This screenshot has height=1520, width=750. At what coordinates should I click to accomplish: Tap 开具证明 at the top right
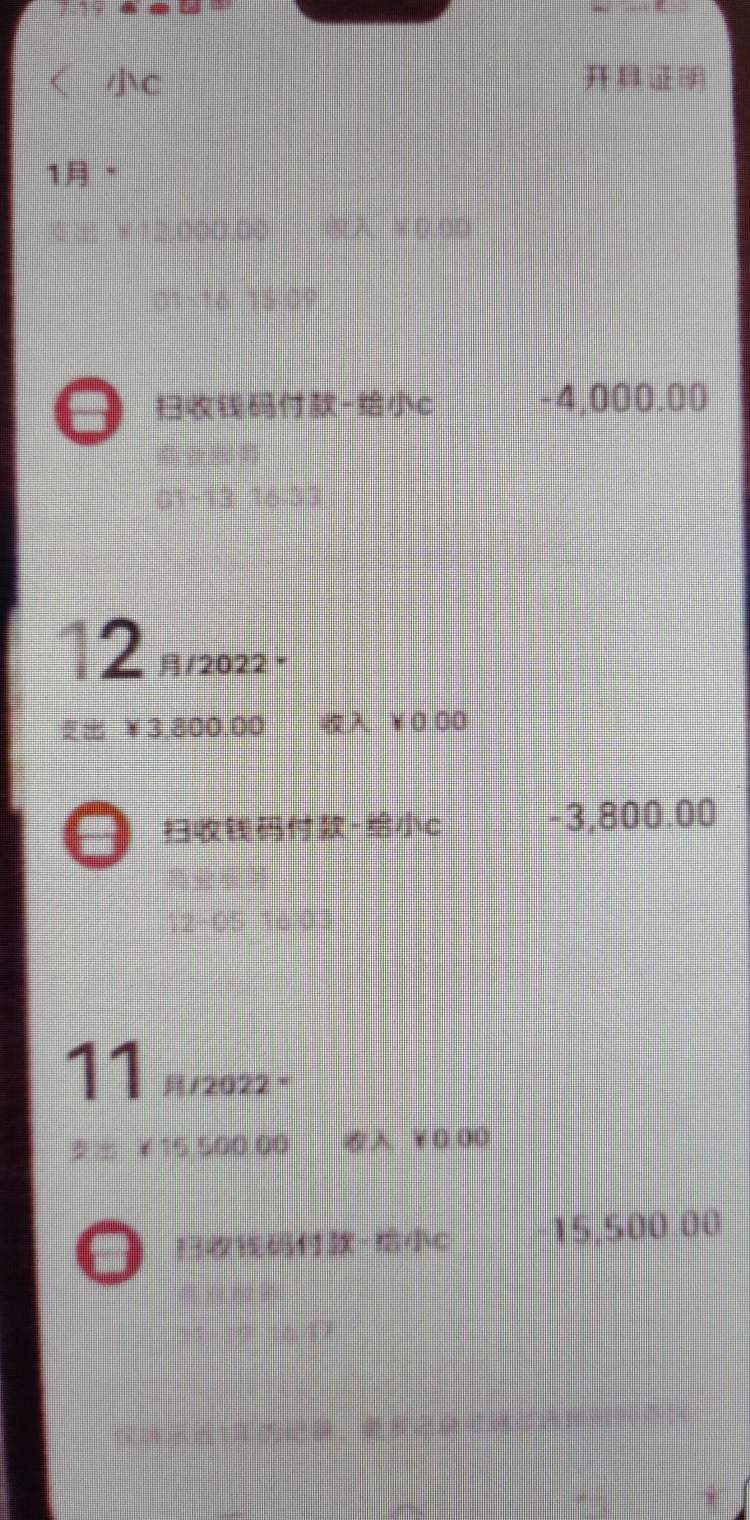pyautogui.click(x=644, y=80)
